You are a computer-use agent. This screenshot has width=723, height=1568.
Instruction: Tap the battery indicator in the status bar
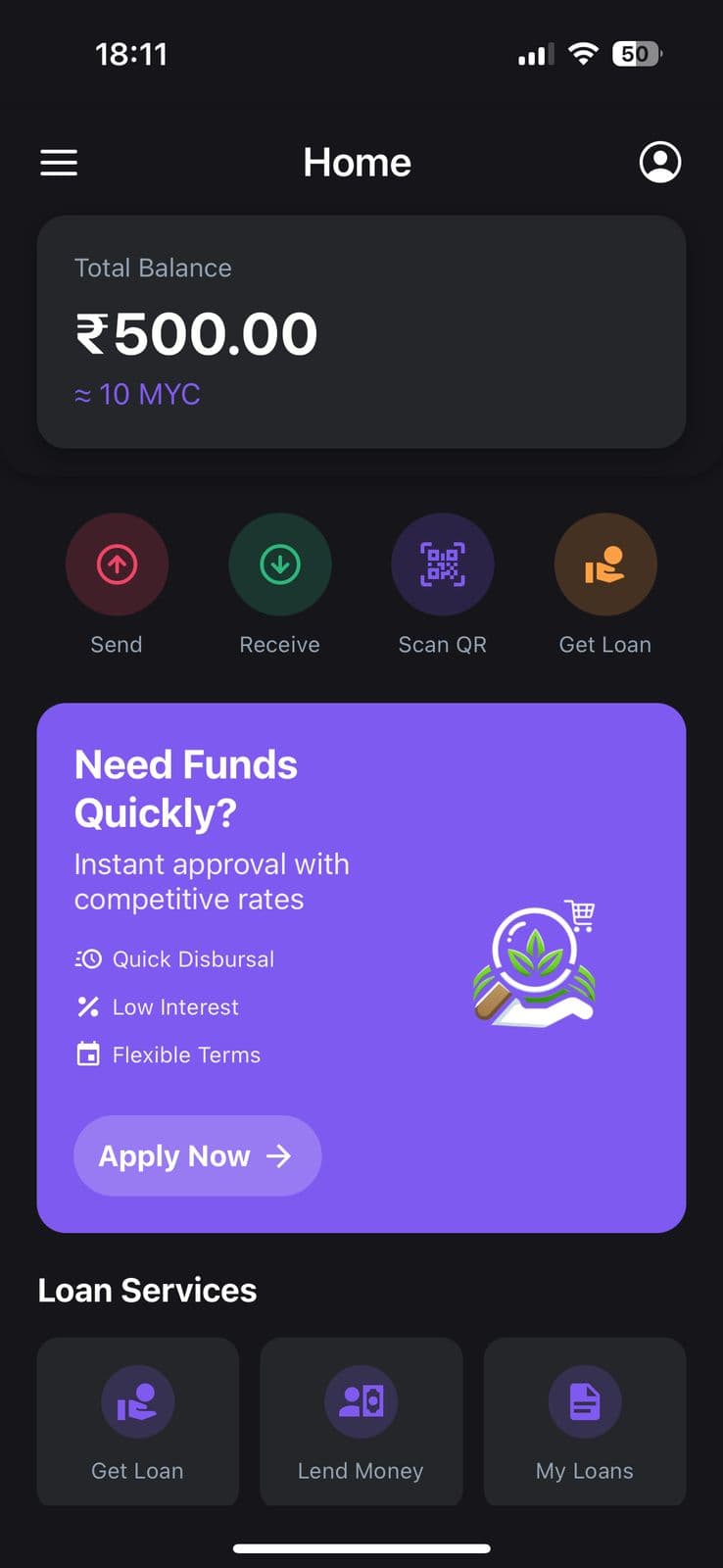637,54
